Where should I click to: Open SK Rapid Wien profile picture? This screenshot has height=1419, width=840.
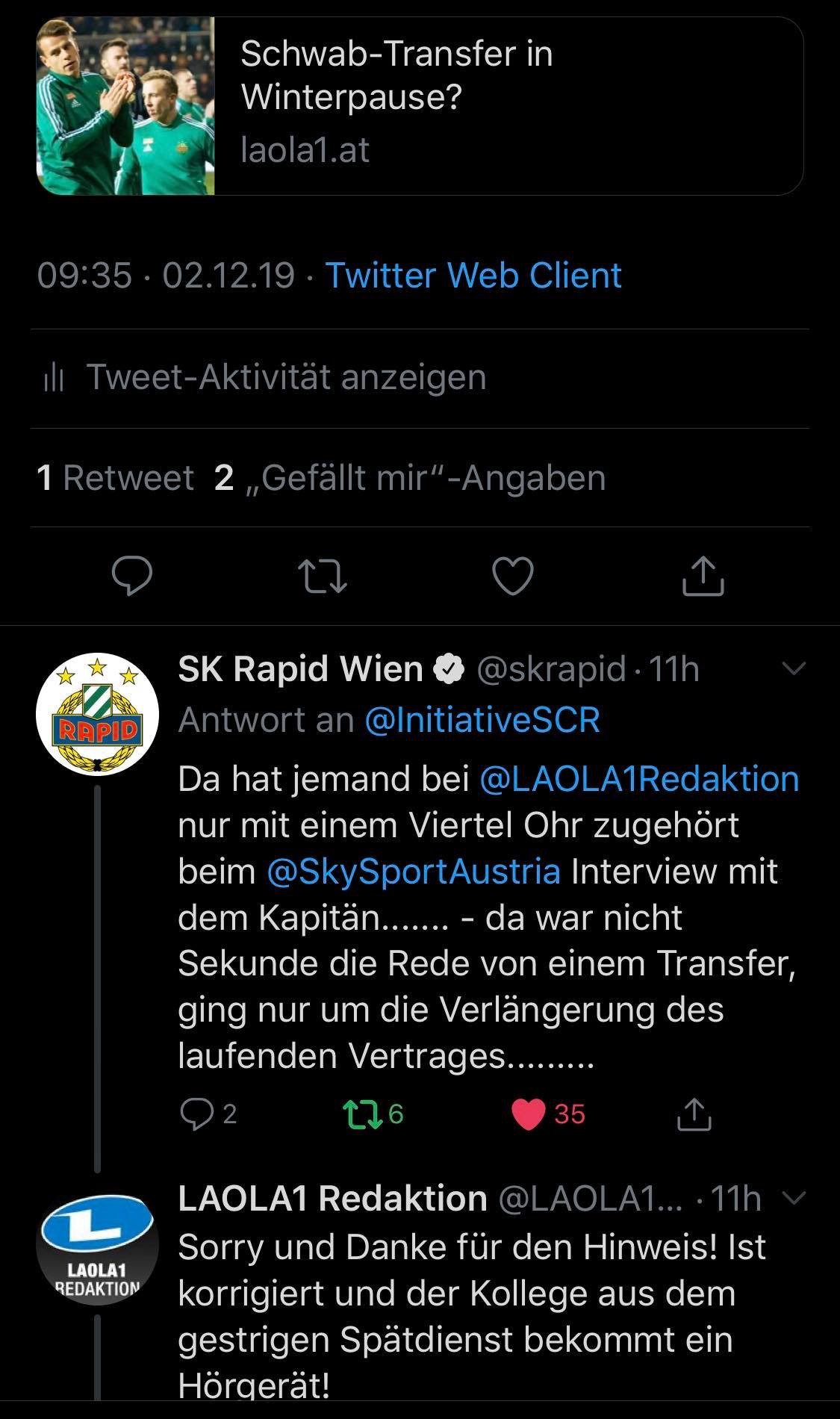pos(97,713)
